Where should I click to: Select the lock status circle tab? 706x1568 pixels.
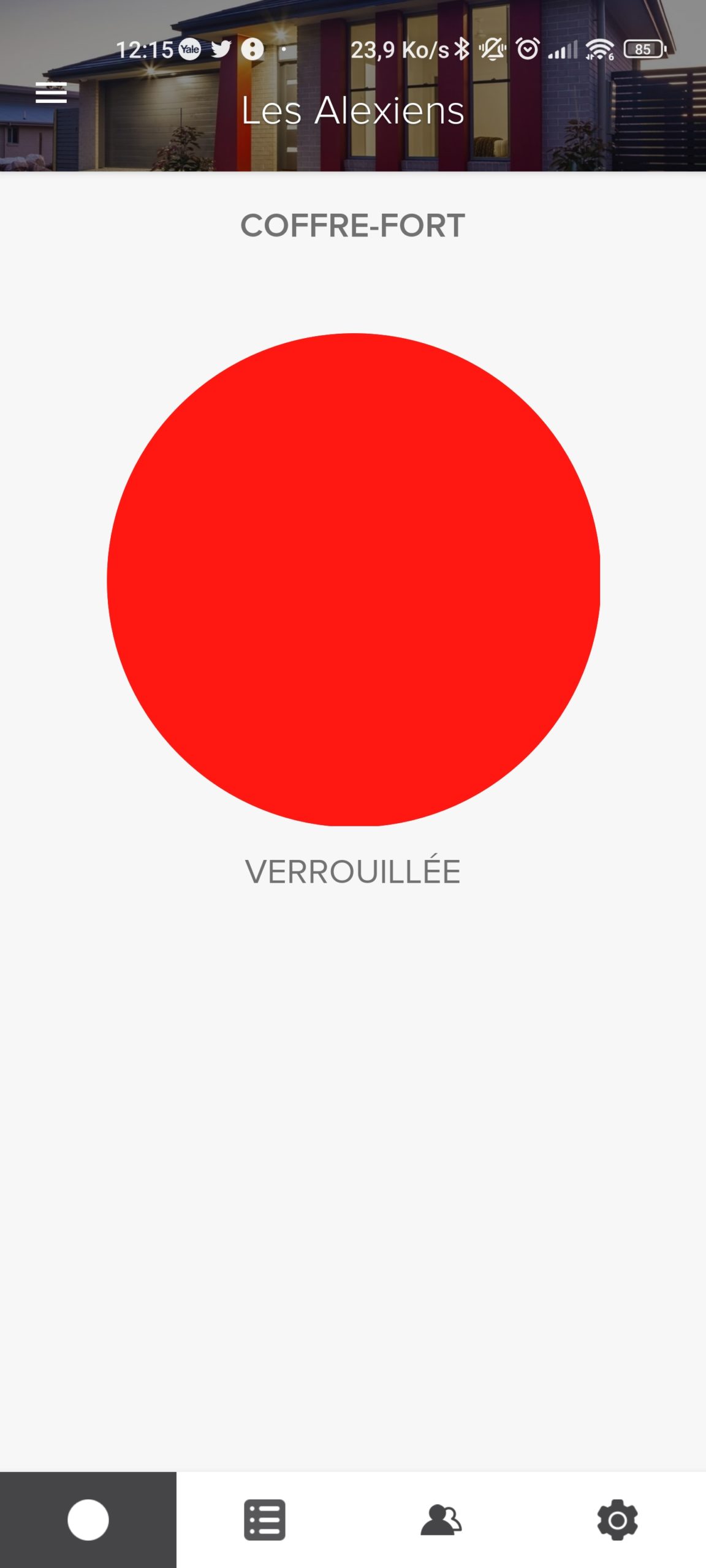pyautogui.click(x=88, y=1520)
